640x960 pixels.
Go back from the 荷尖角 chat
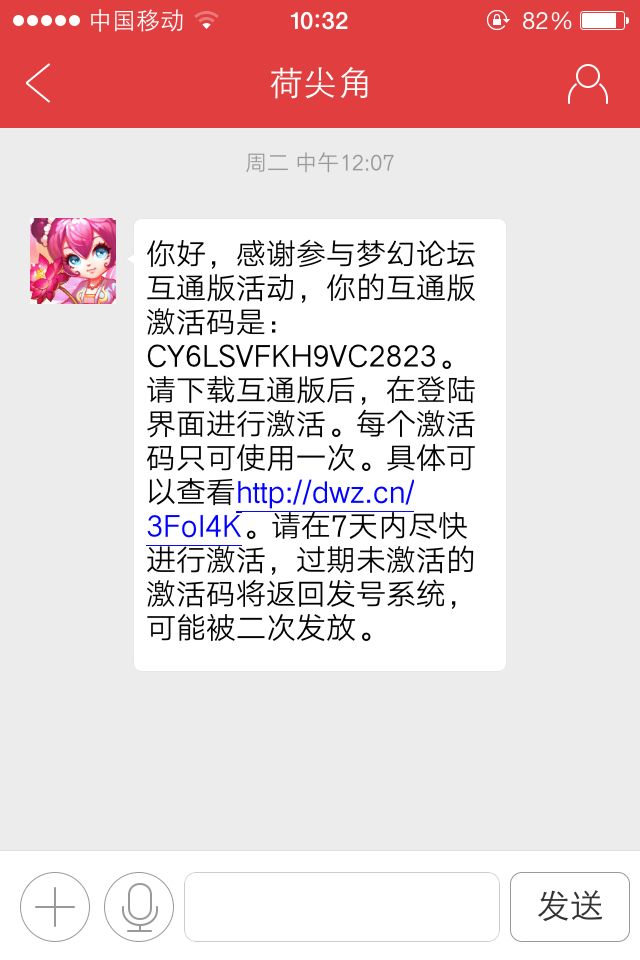[38, 84]
